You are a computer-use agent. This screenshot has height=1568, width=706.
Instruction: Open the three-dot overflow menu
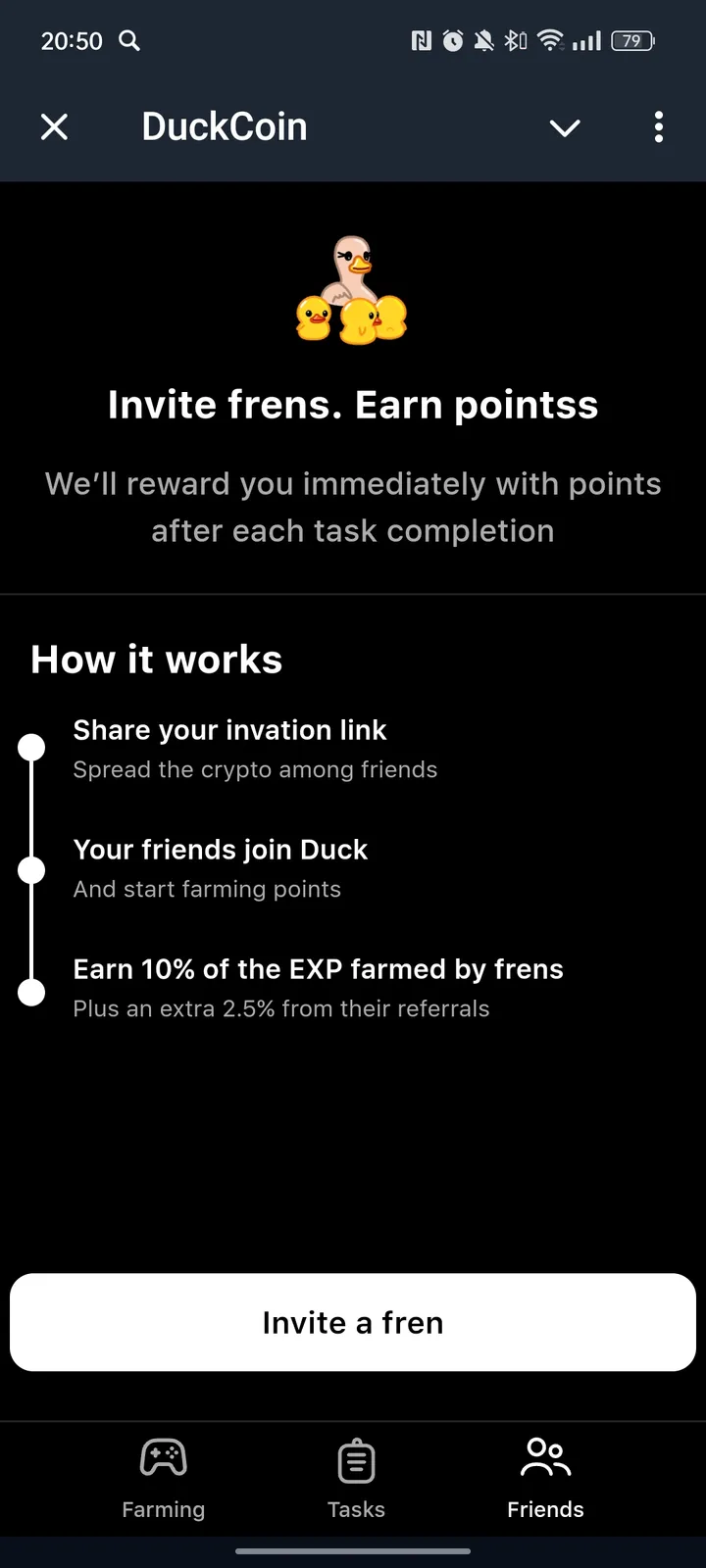coord(658,127)
